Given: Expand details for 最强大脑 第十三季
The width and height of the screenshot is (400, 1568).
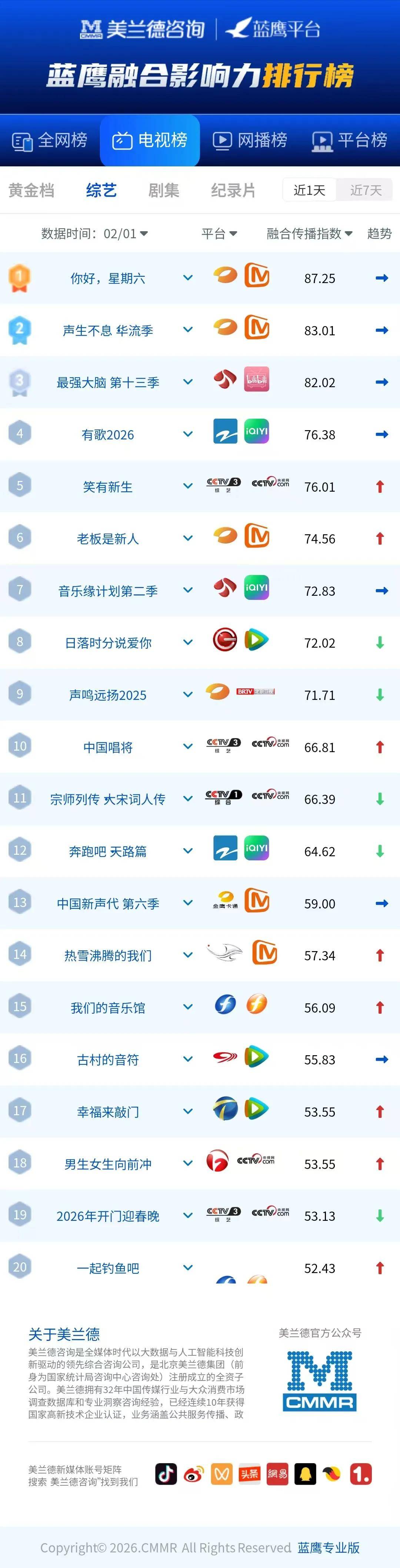Looking at the screenshot, I should (x=188, y=382).
